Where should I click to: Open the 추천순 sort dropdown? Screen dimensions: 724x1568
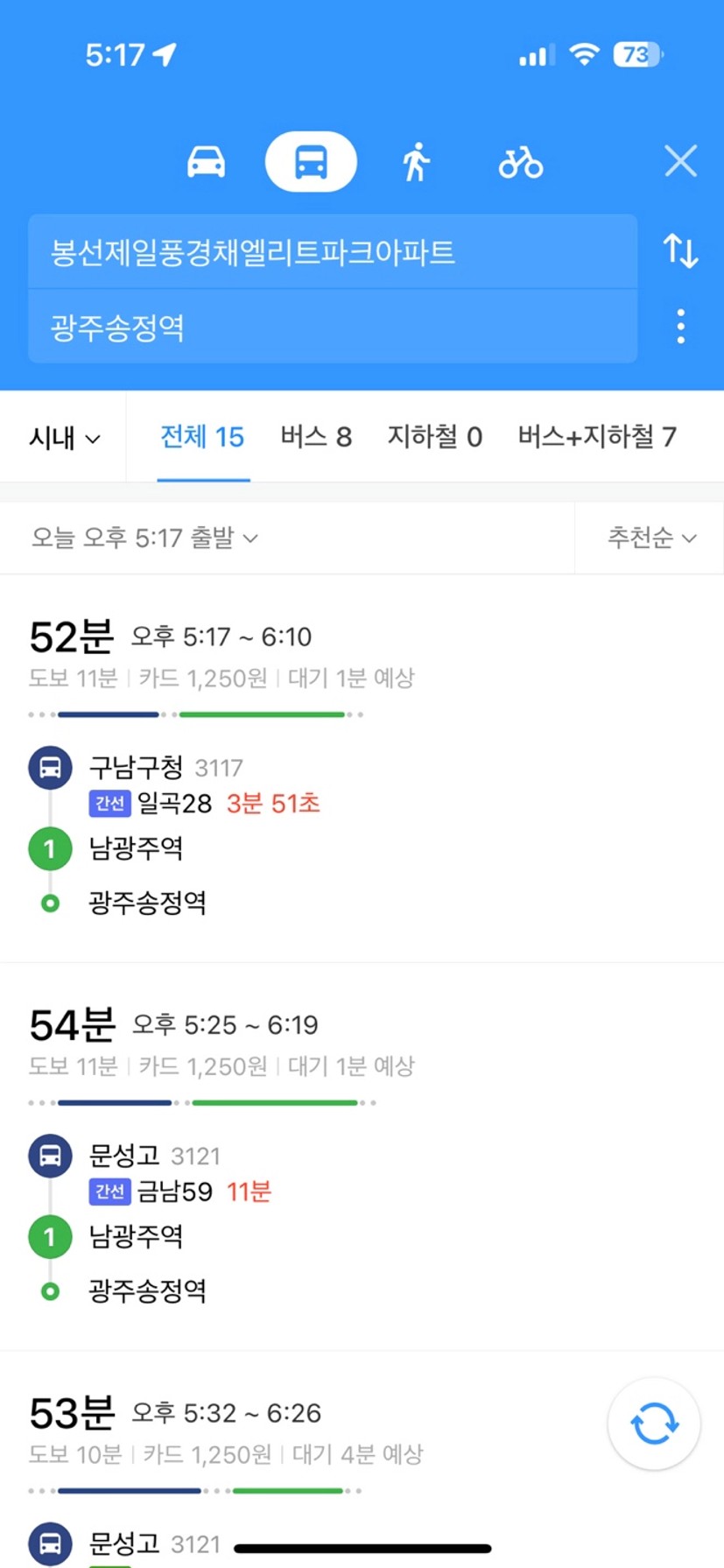[x=652, y=538]
